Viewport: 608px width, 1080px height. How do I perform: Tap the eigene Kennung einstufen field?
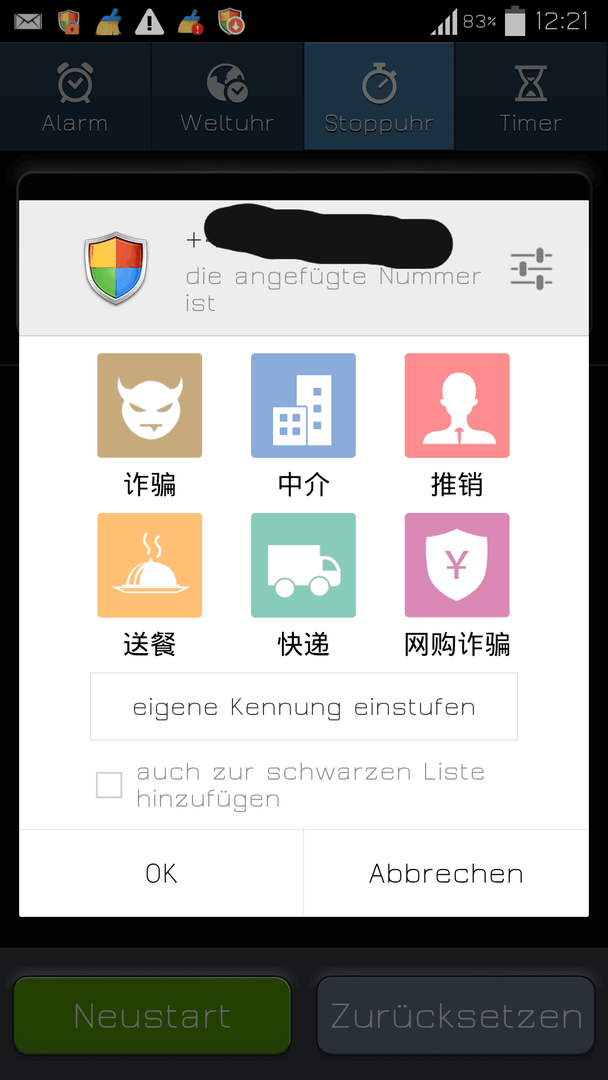(x=304, y=707)
